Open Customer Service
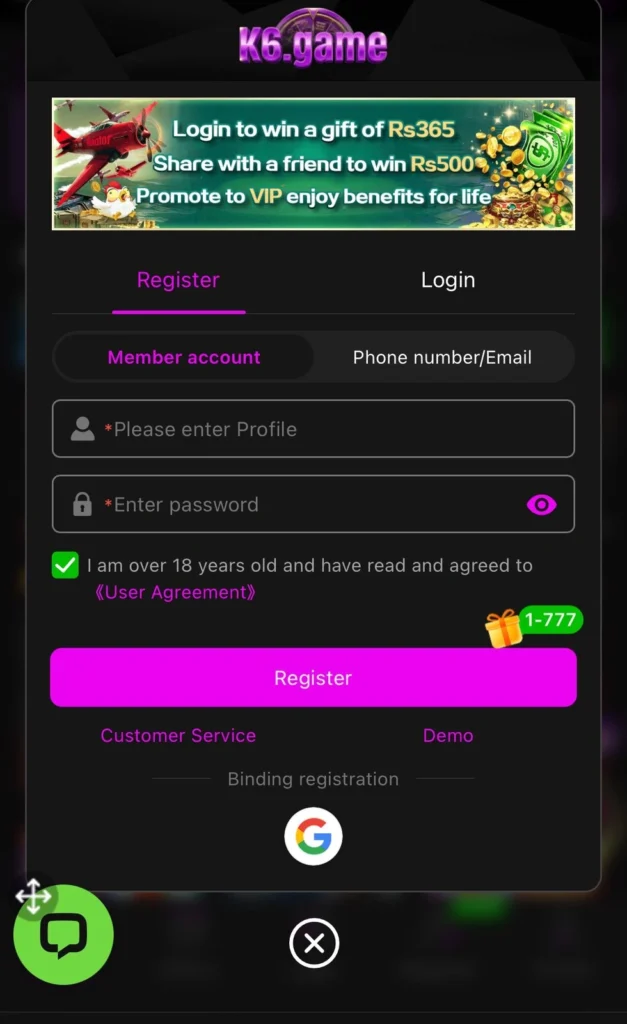 [178, 736]
